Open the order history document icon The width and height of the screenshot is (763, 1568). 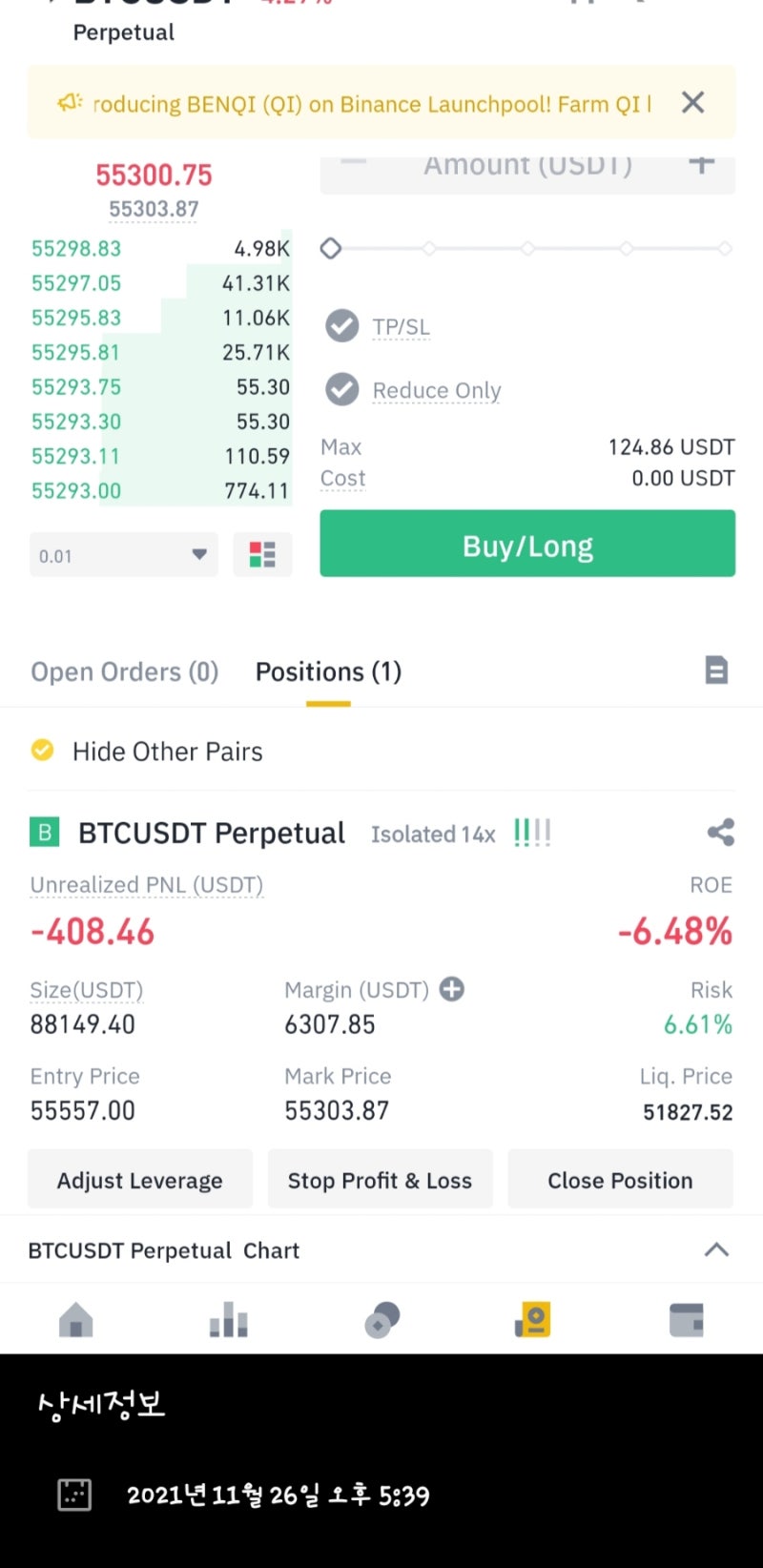[x=716, y=671]
